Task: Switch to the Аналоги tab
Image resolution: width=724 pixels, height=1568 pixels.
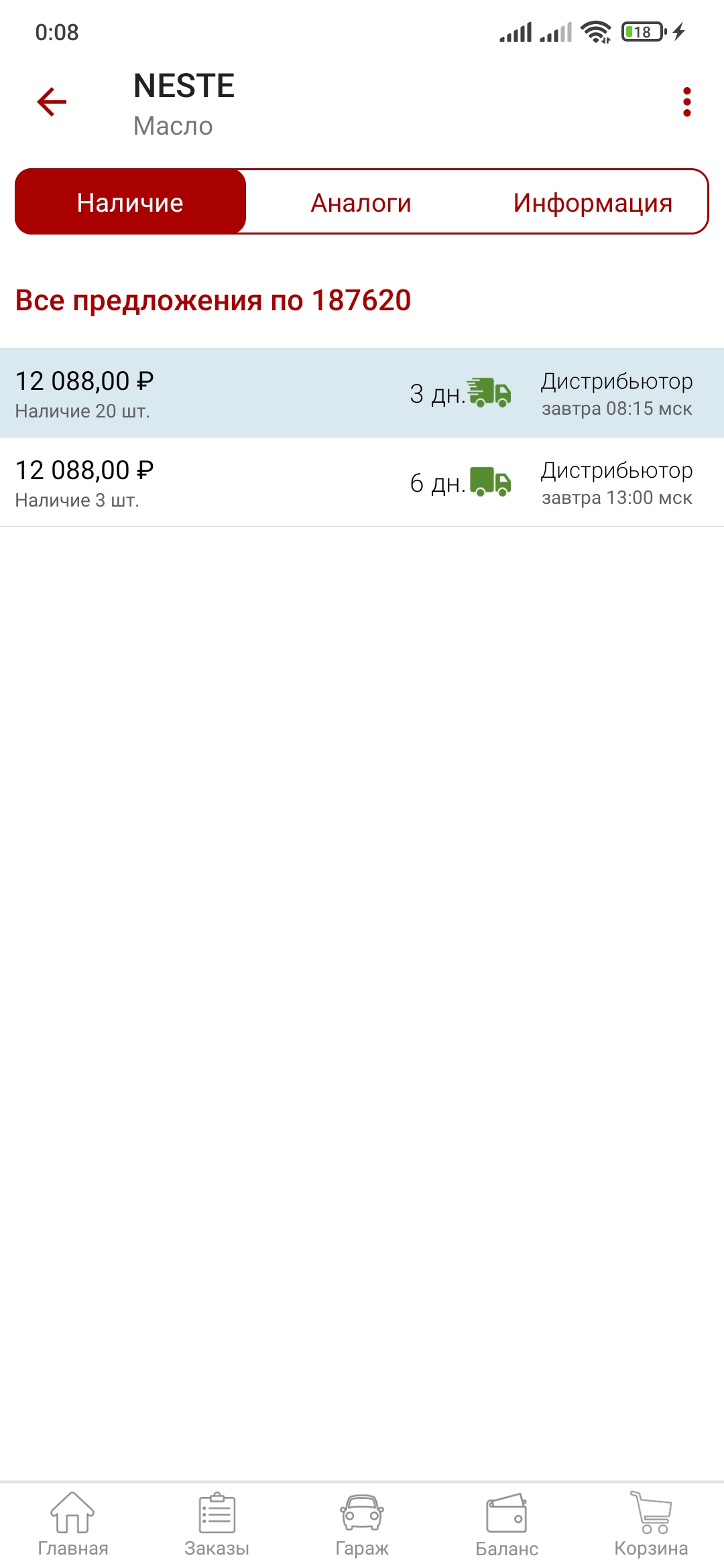Action: [x=361, y=202]
